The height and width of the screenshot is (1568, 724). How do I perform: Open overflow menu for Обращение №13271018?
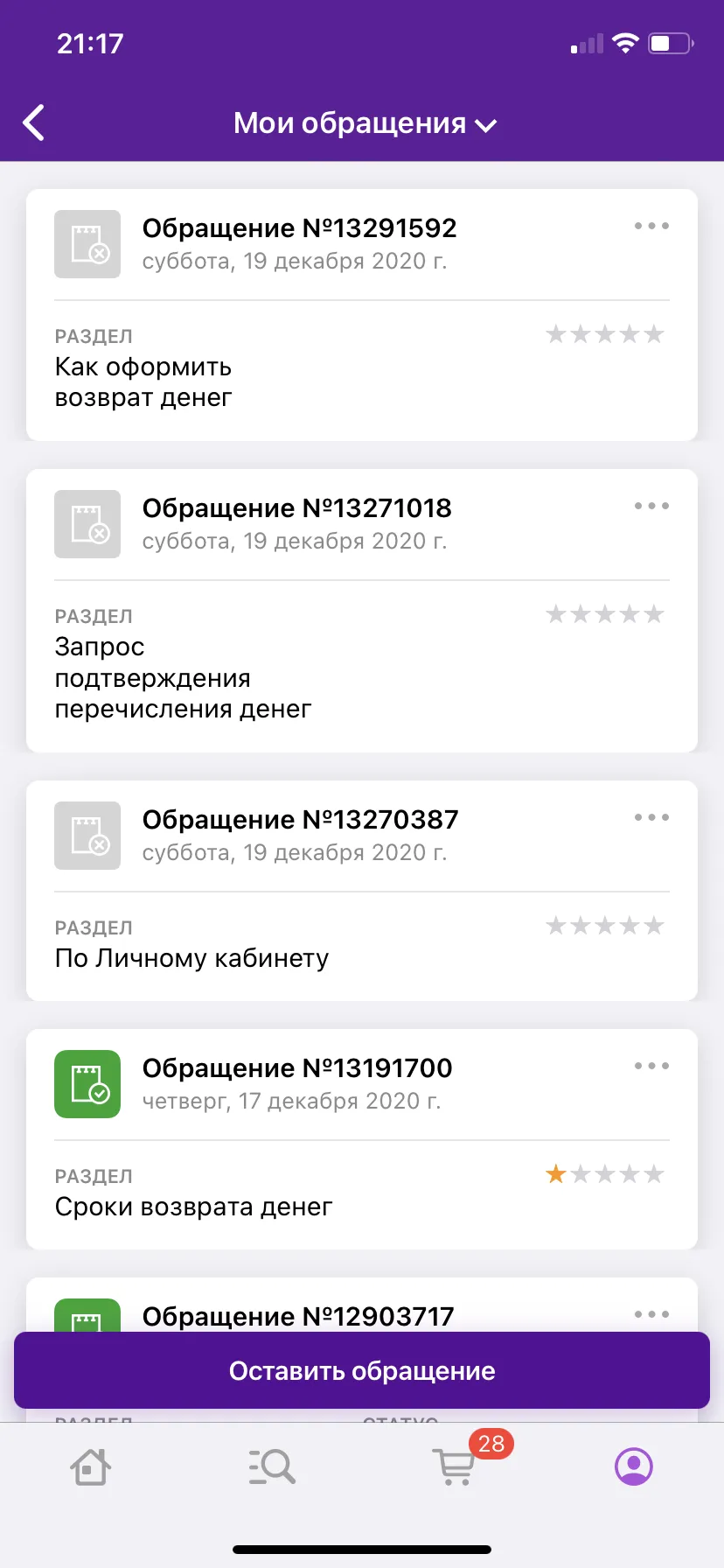651,506
